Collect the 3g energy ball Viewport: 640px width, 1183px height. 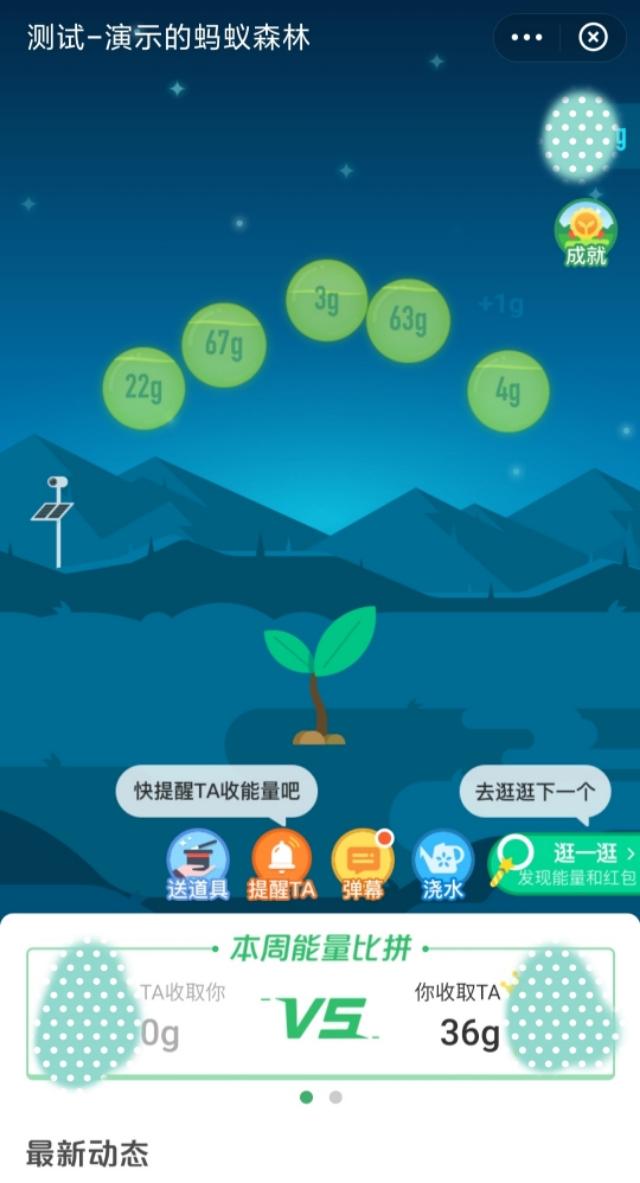tap(326, 300)
